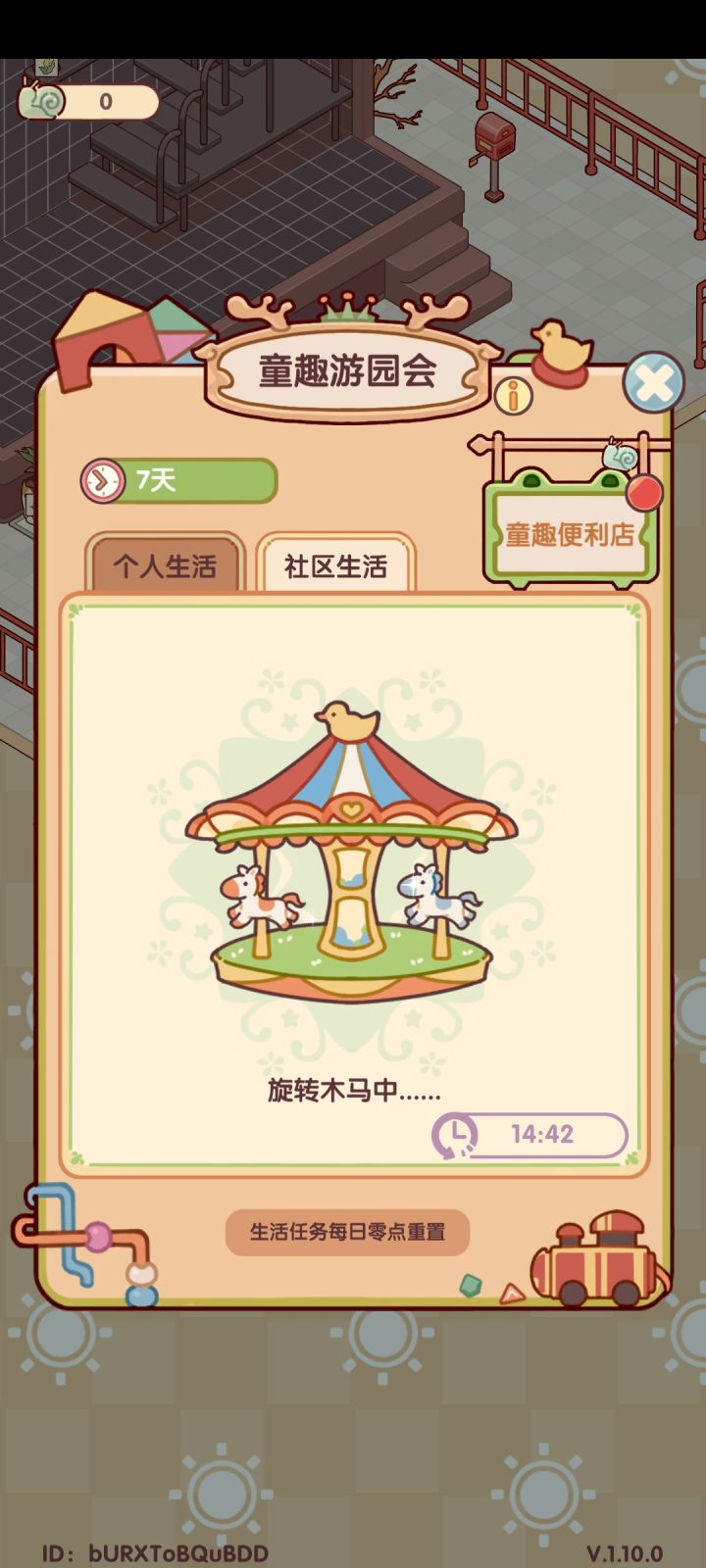Select the corn item icon above the snail counter
The height and width of the screenshot is (1568, 706).
44,69
